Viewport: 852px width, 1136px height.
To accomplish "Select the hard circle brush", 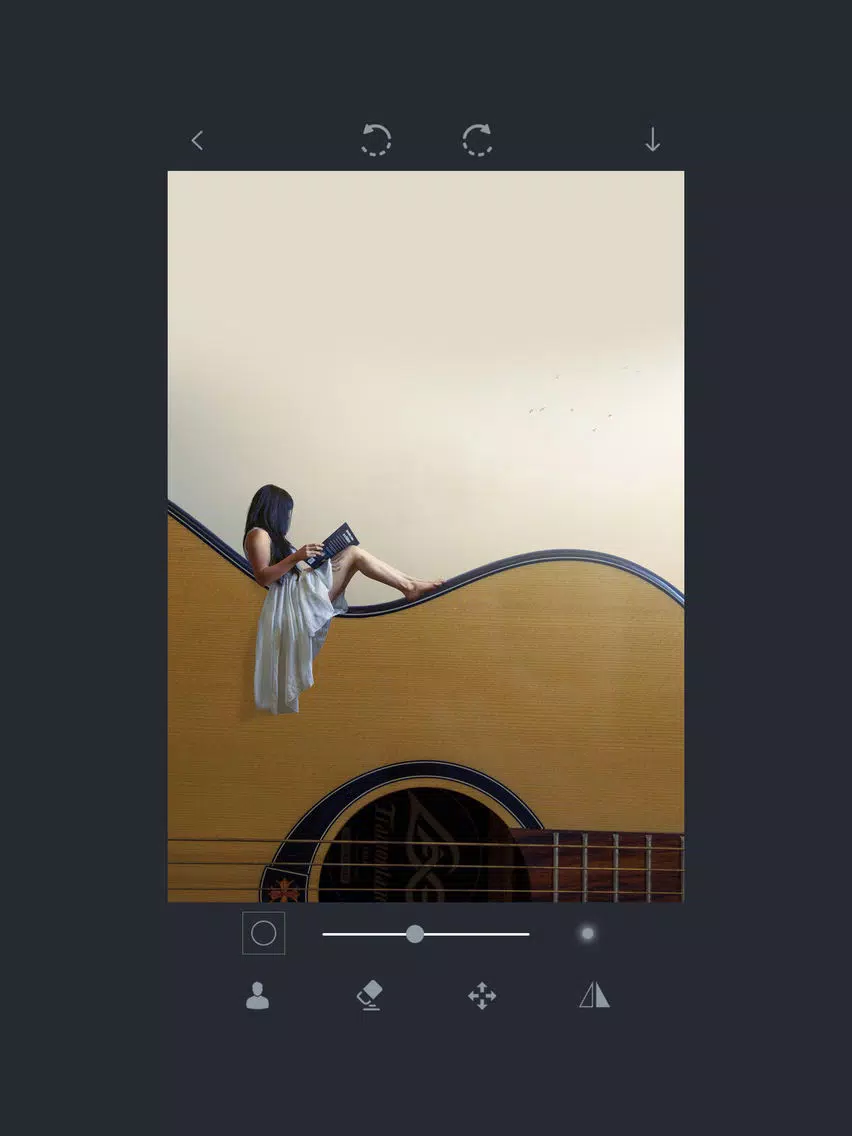I will click(x=264, y=933).
